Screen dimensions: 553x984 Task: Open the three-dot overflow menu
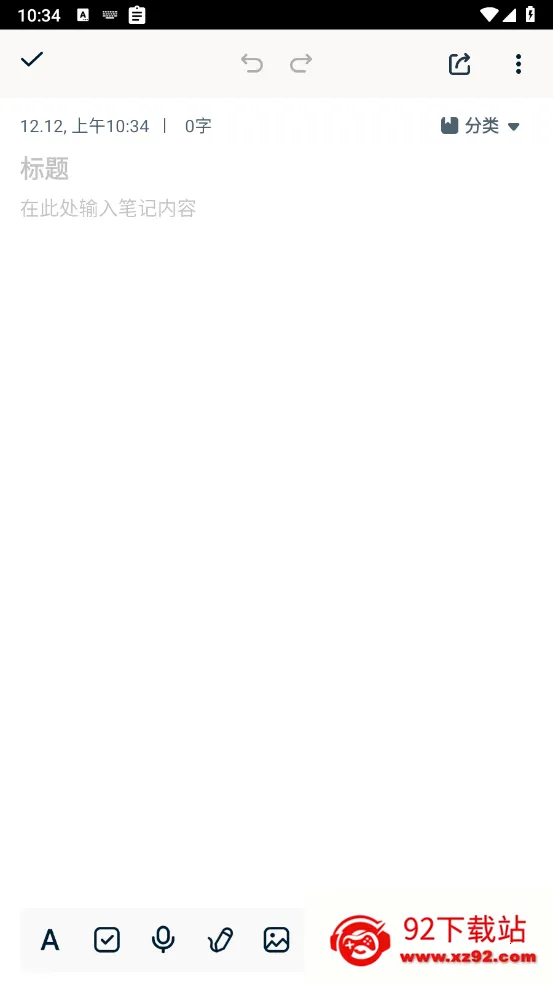click(518, 63)
